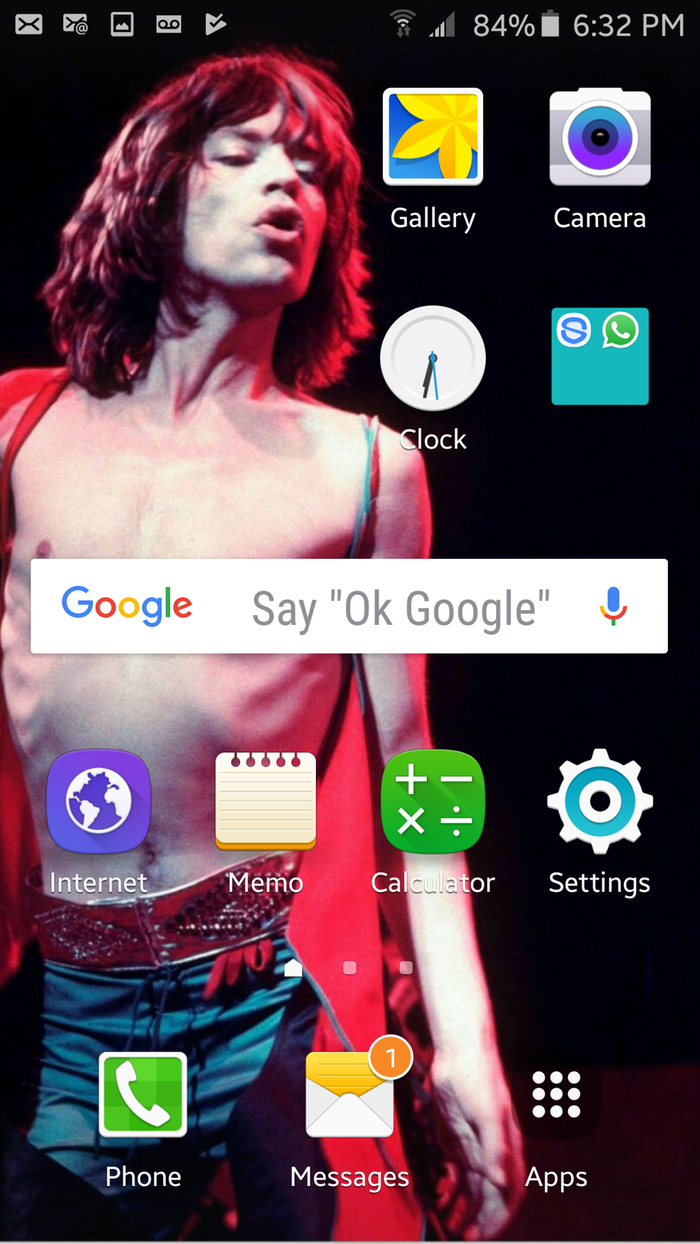Open Messages with one unread
The image size is (700, 1244).
tap(350, 1095)
